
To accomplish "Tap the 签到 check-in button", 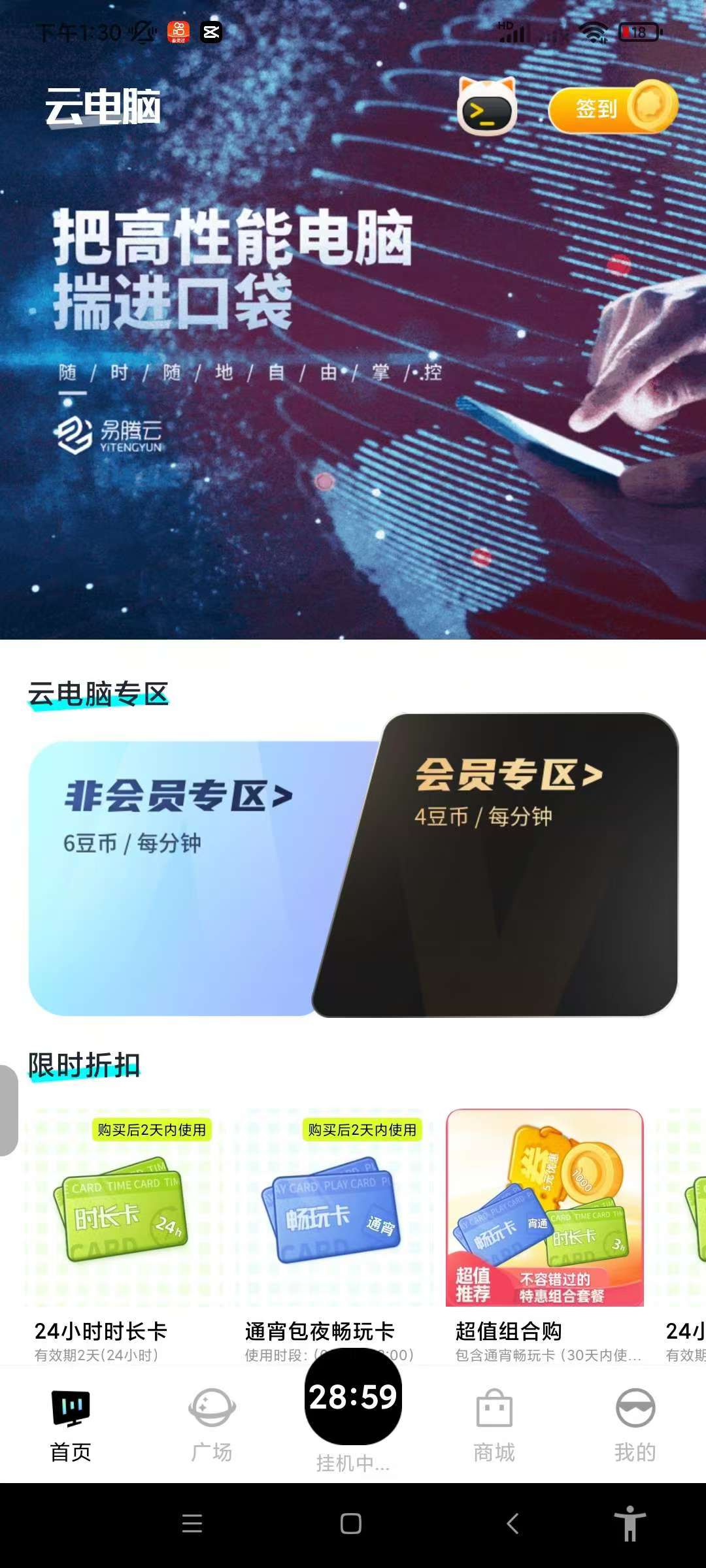I will [611, 108].
